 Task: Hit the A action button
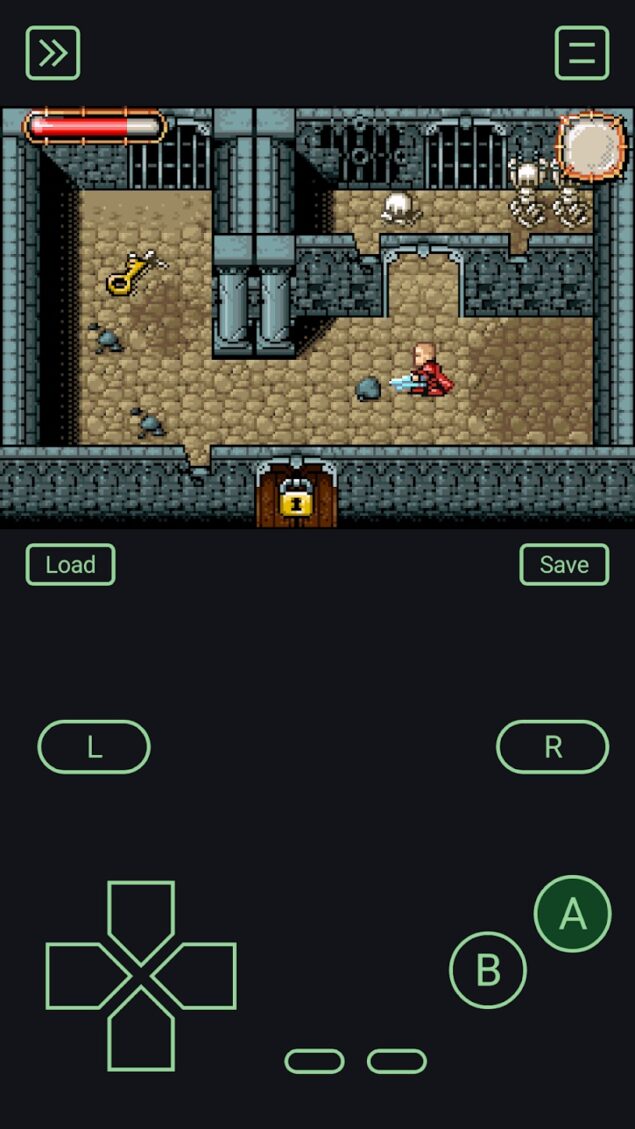[572, 914]
